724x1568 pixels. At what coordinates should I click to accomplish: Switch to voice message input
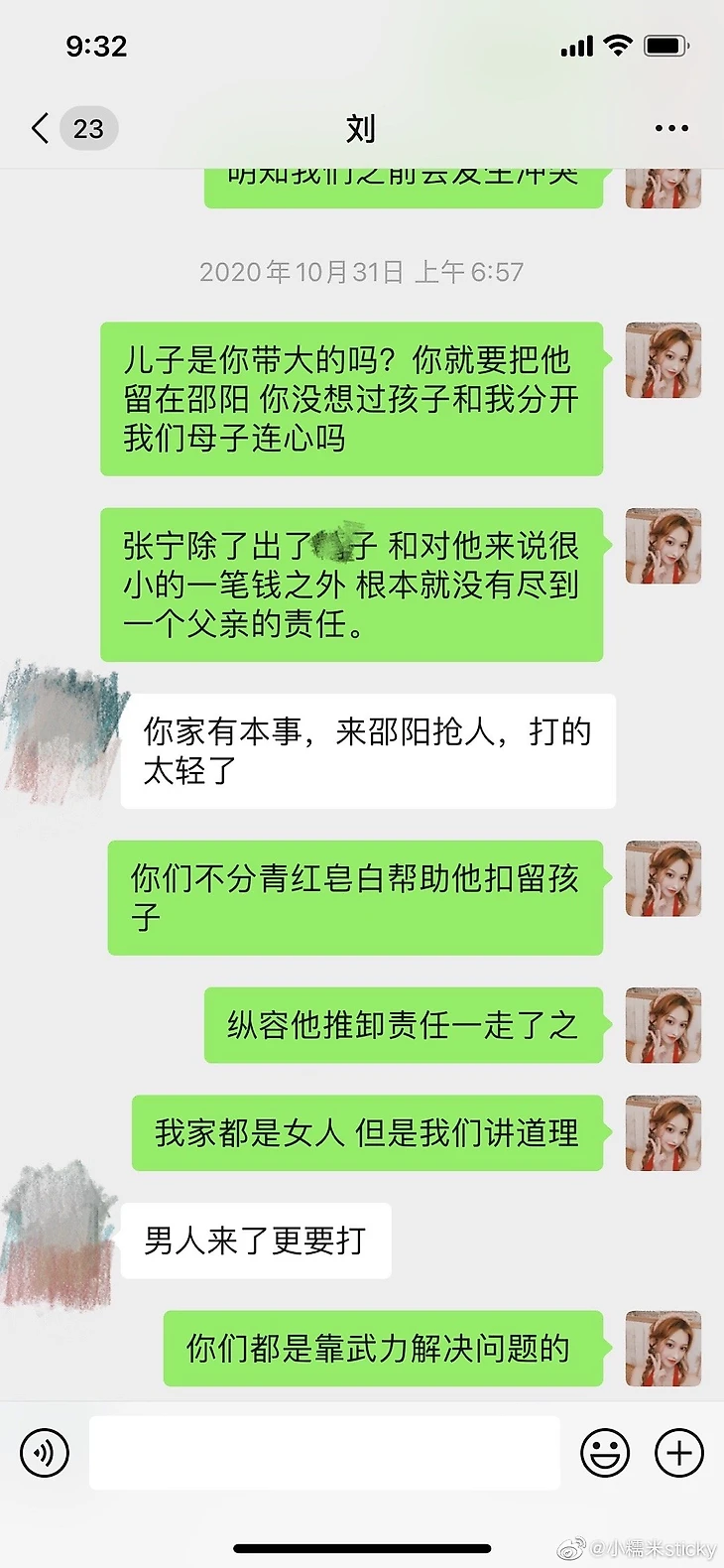point(45,1453)
